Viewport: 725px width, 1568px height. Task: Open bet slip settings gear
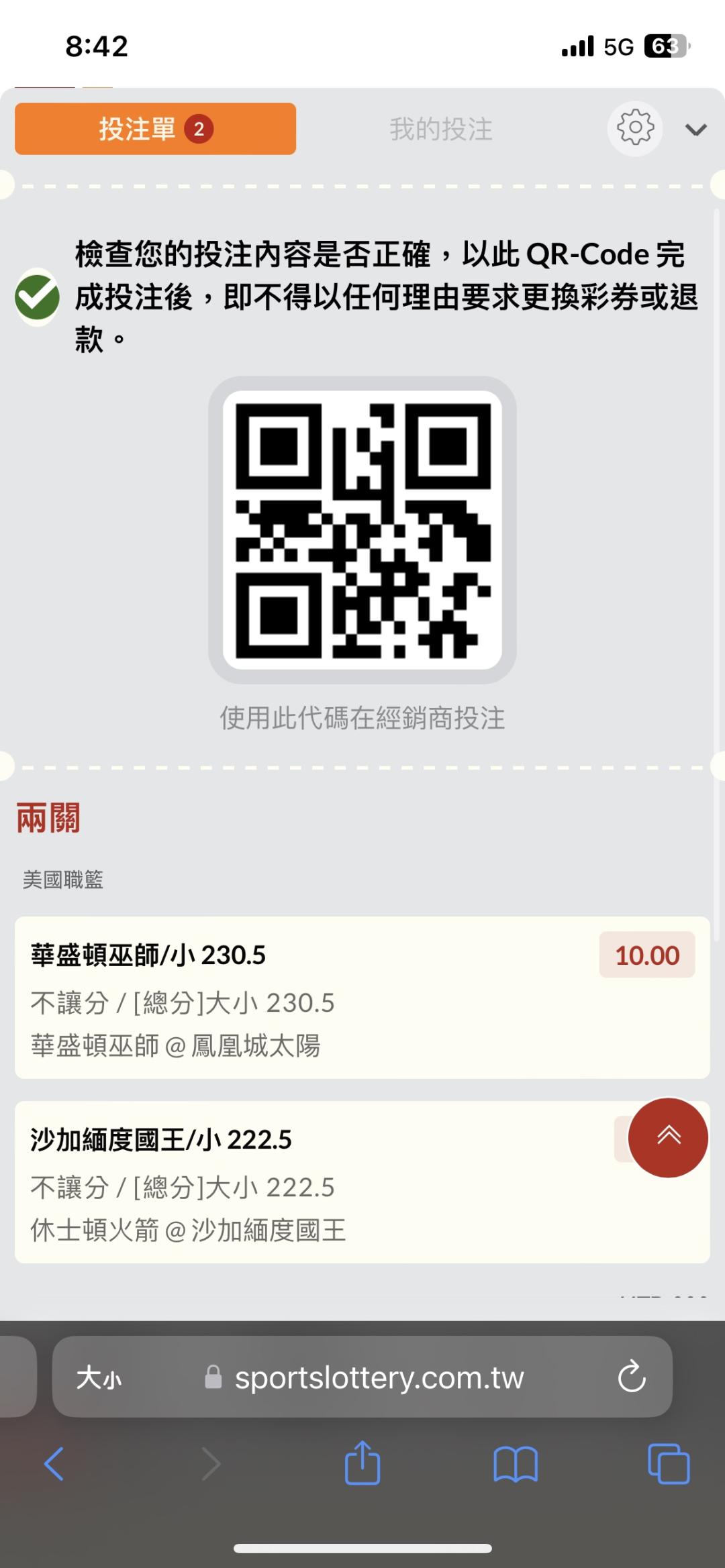click(x=634, y=128)
